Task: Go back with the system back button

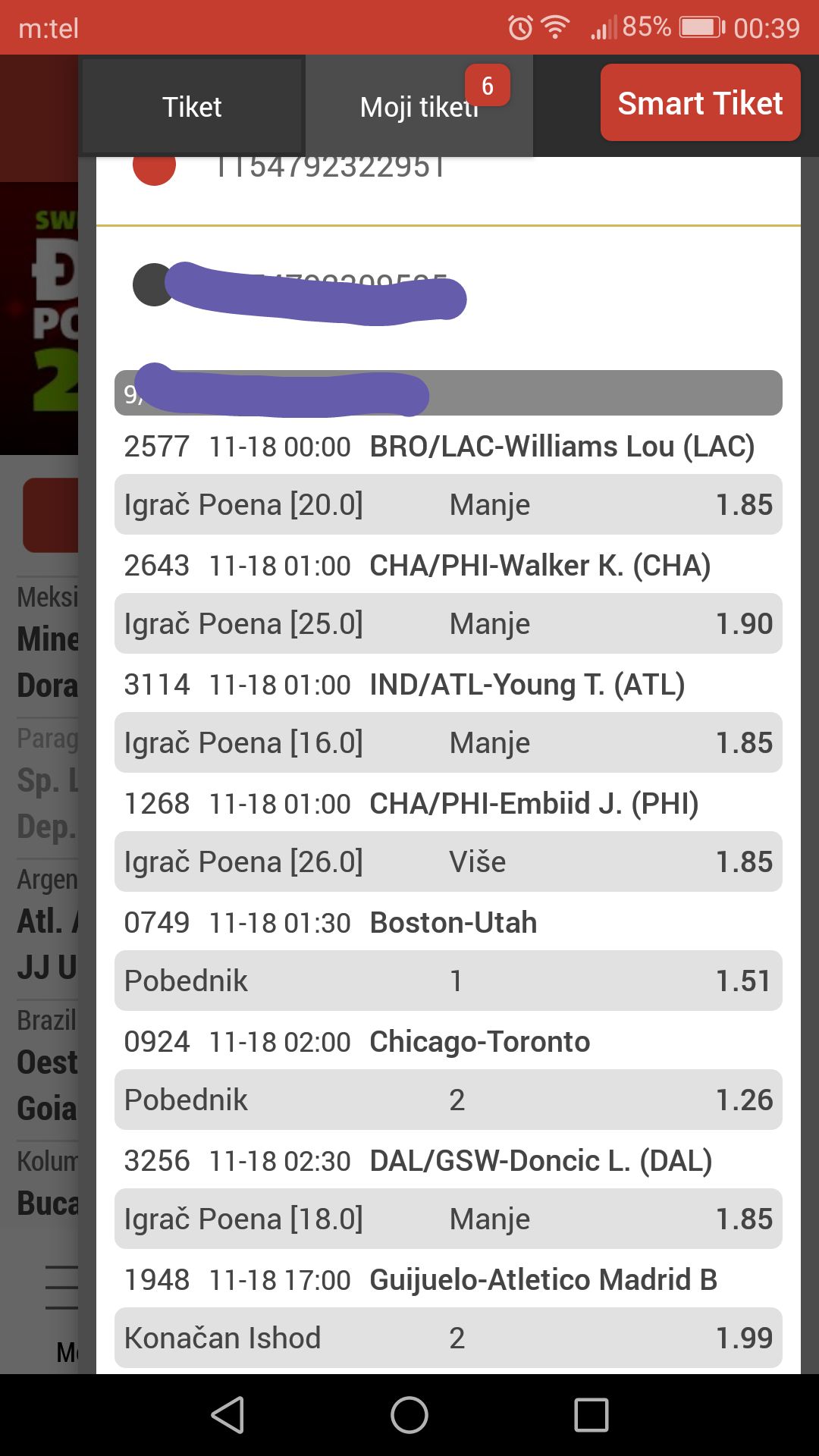Action: coord(227,1415)
